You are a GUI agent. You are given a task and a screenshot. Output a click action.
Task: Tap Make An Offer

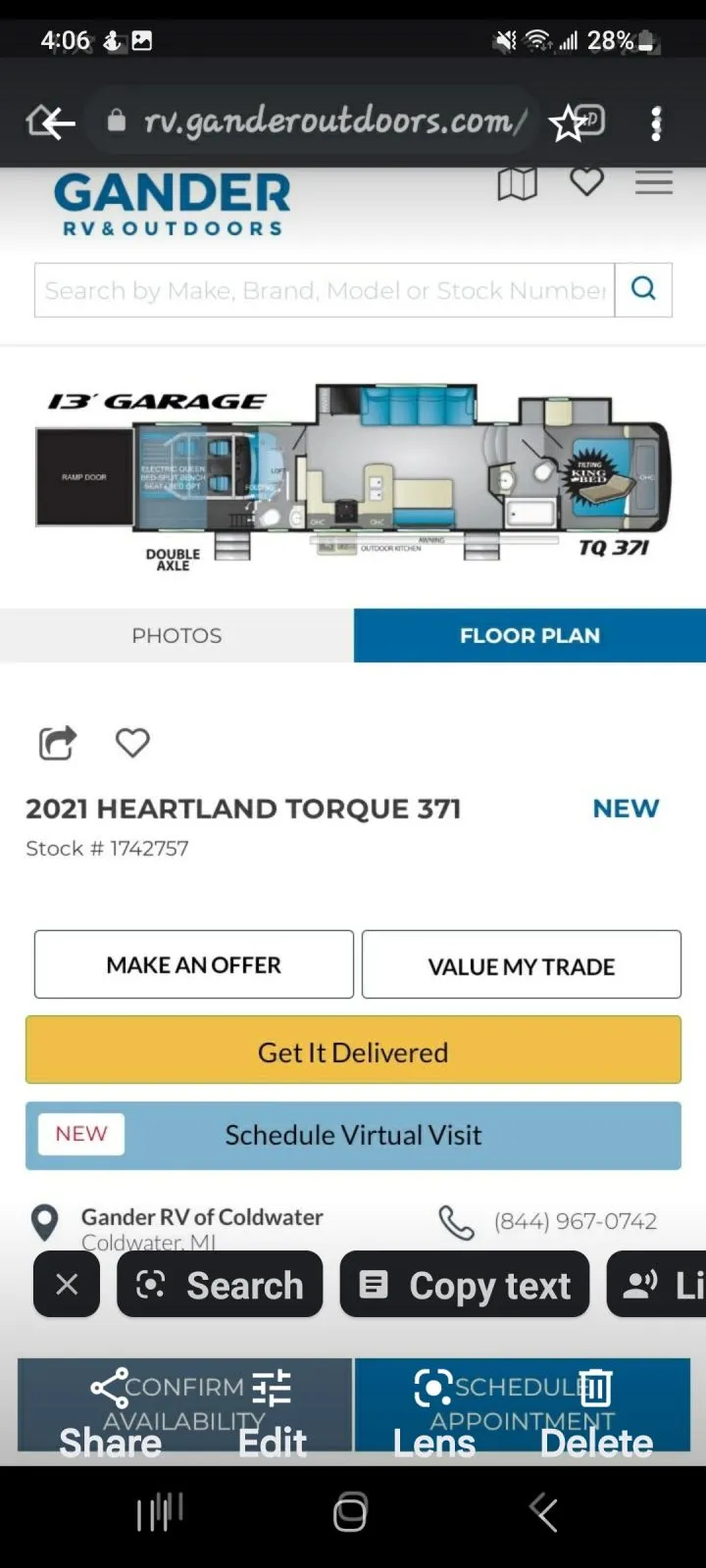click(x=194, y=964)
